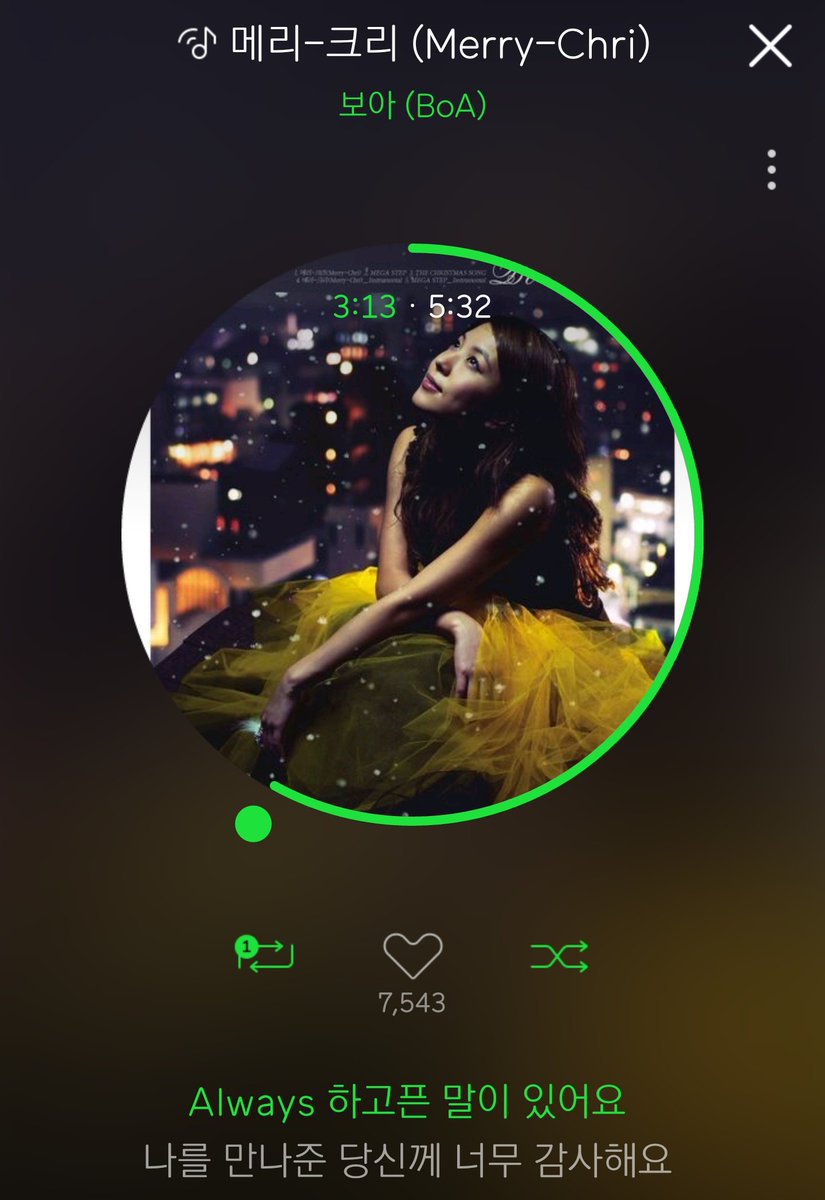
Task: Close the music player screen
Action: point(770,46)
